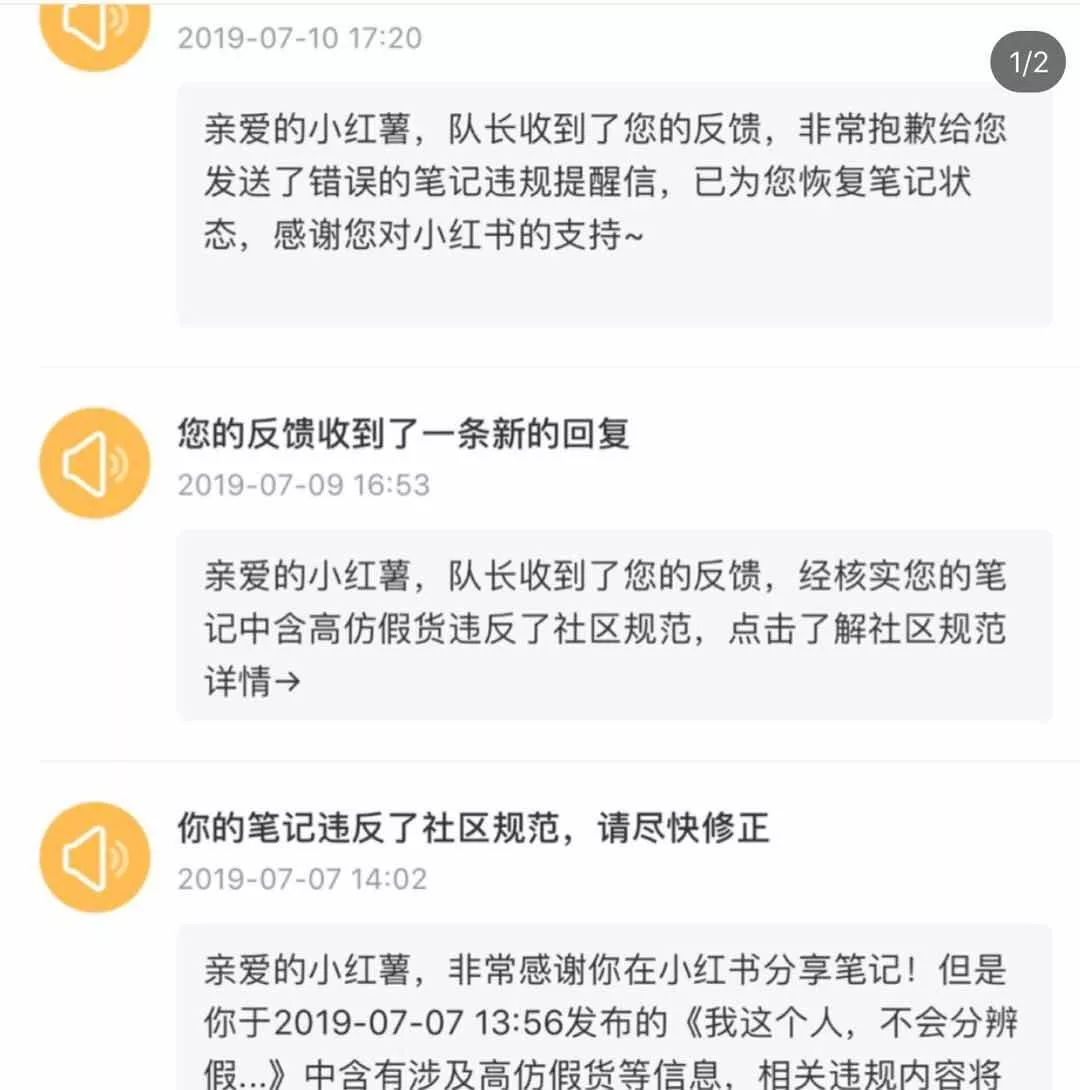The image size is (1080, 1090).
Task: Tap the orange sound icon above the apology message
Action: click(x=94, y=30)
